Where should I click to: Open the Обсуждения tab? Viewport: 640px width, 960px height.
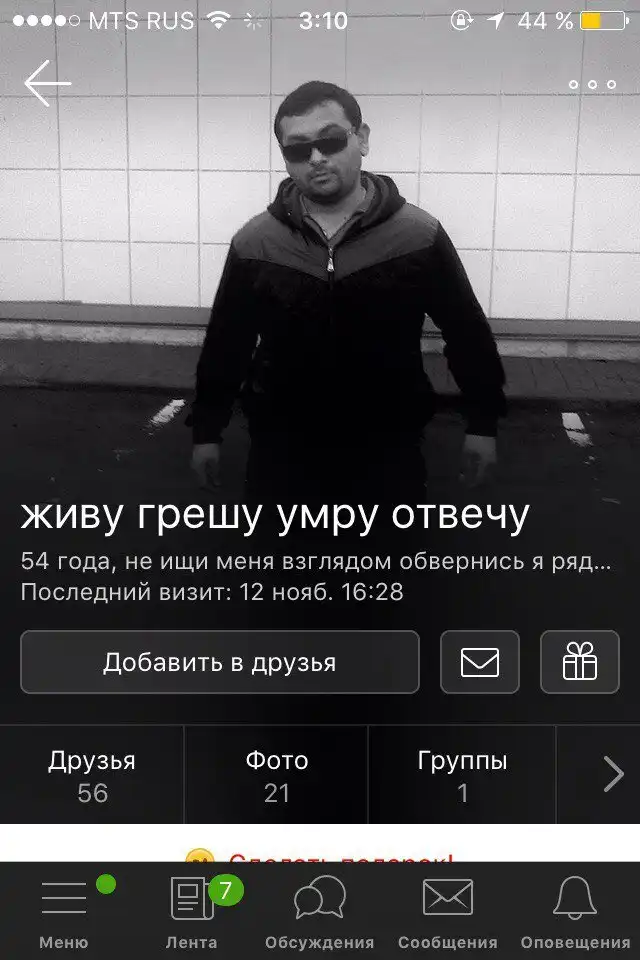(320, 911)
